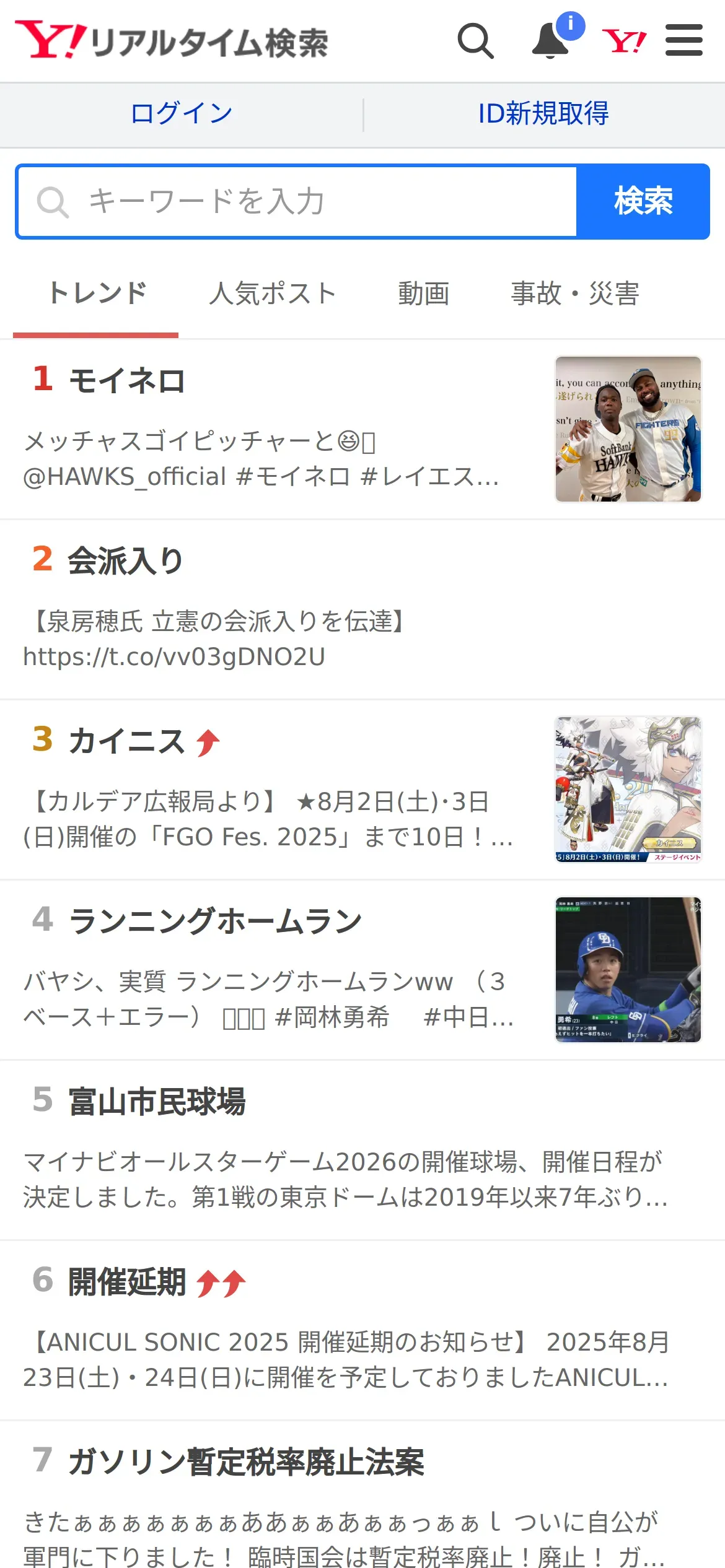The width and height of the screenshot is (725, 1568).
Task: Tap the Y! リアルタイム検索 logo
Action: (172, 41)
